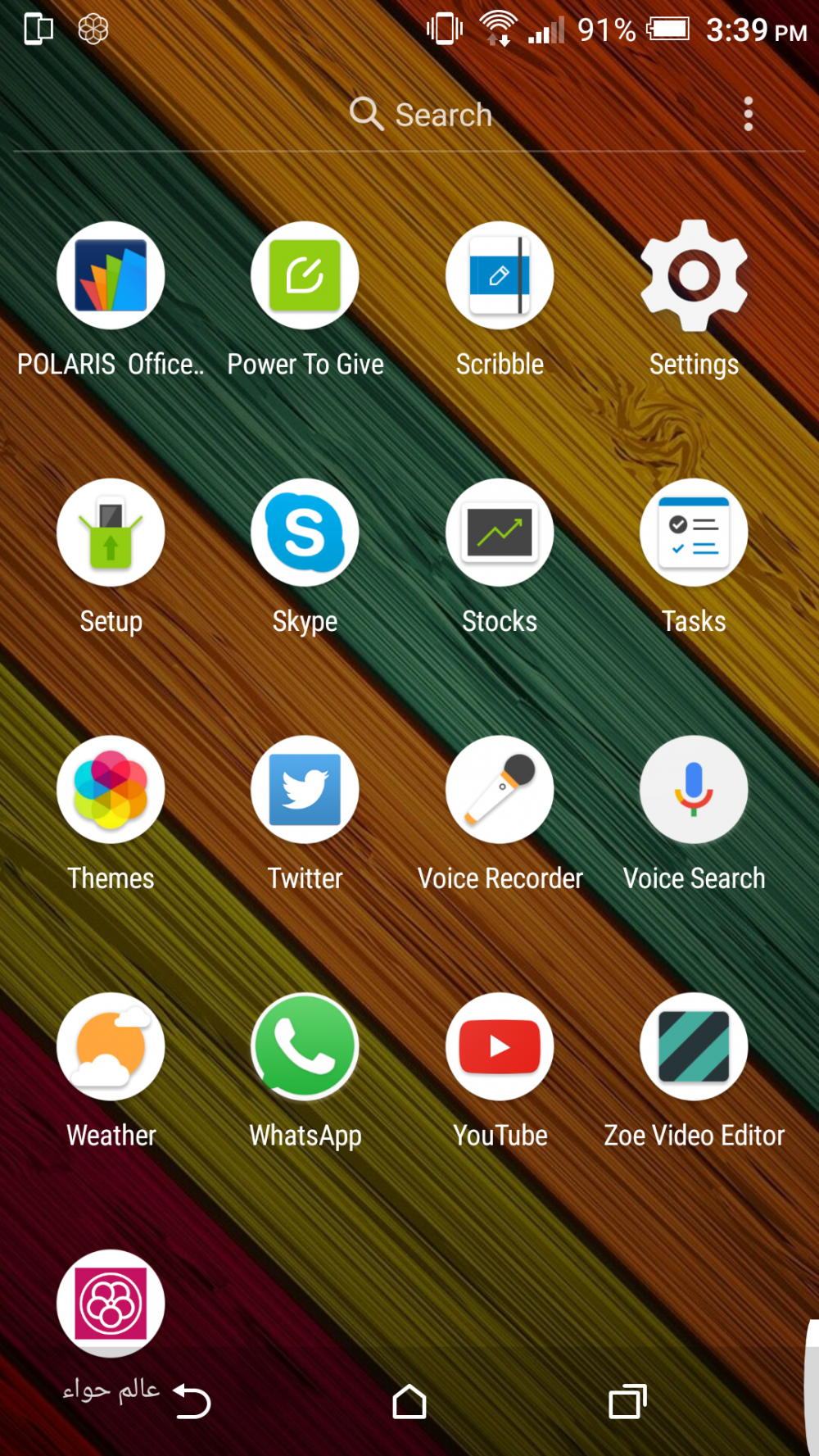
Task: Open the Weather app
Action: click(111, 1047)
